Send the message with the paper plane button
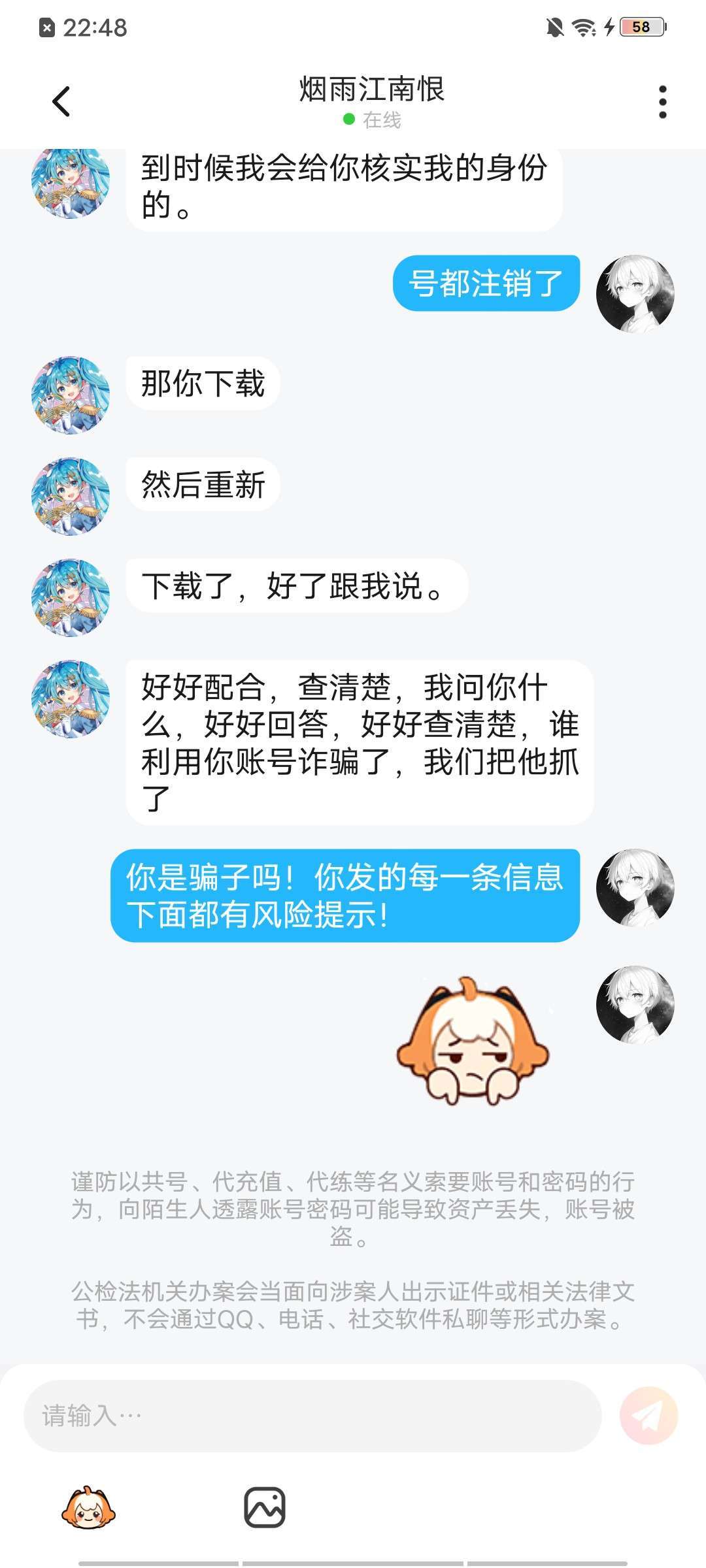The width and height of the screenshot is (706, 1568). coord(648,1416)
